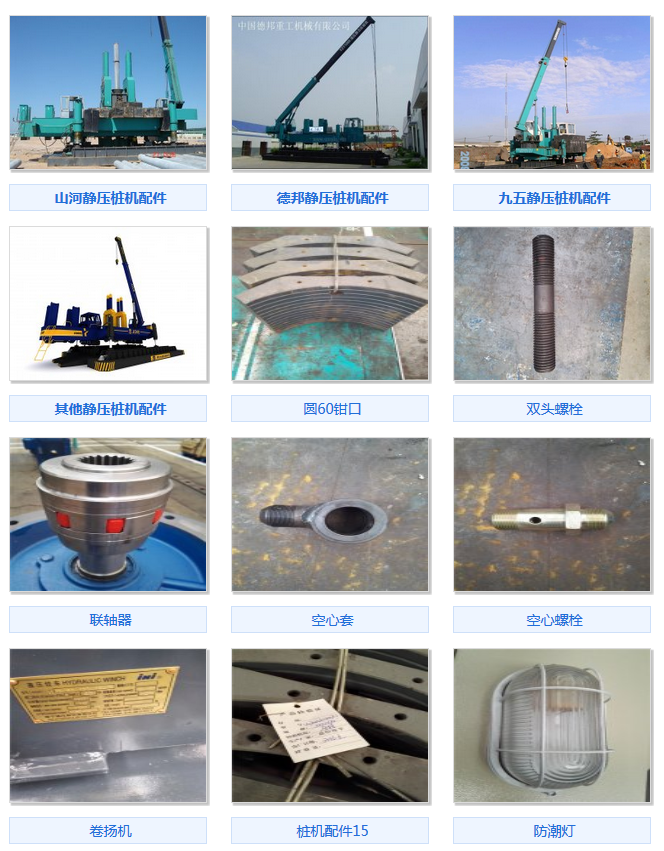This screenshot has height=851, width=664.
Task: Open the 空心螺栓 product photo
Action: click(552, 515)
